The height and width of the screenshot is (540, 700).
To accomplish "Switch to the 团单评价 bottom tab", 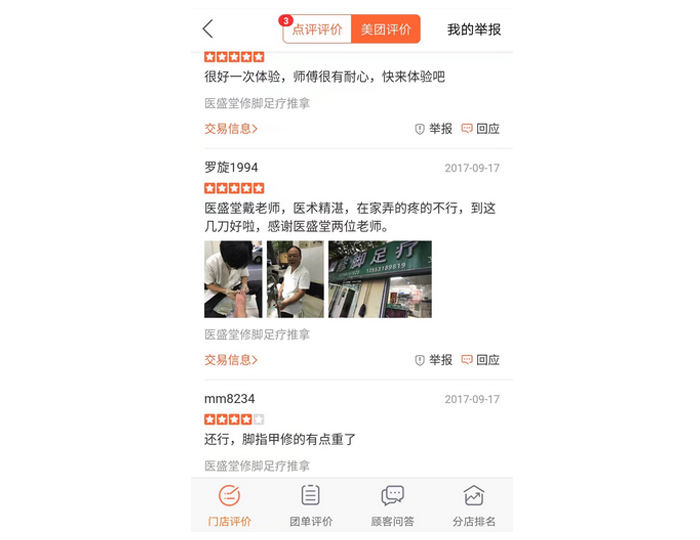I will pyautogui.click(x=311, y=505).
